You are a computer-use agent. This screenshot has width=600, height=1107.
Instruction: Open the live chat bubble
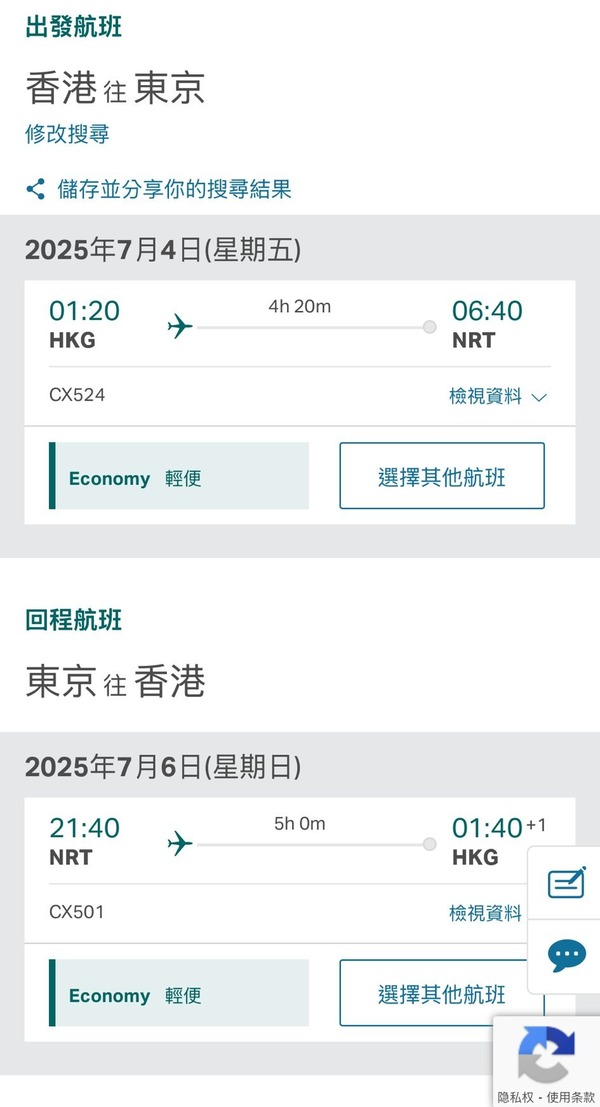pyautogui.click(x=567, y=954)
